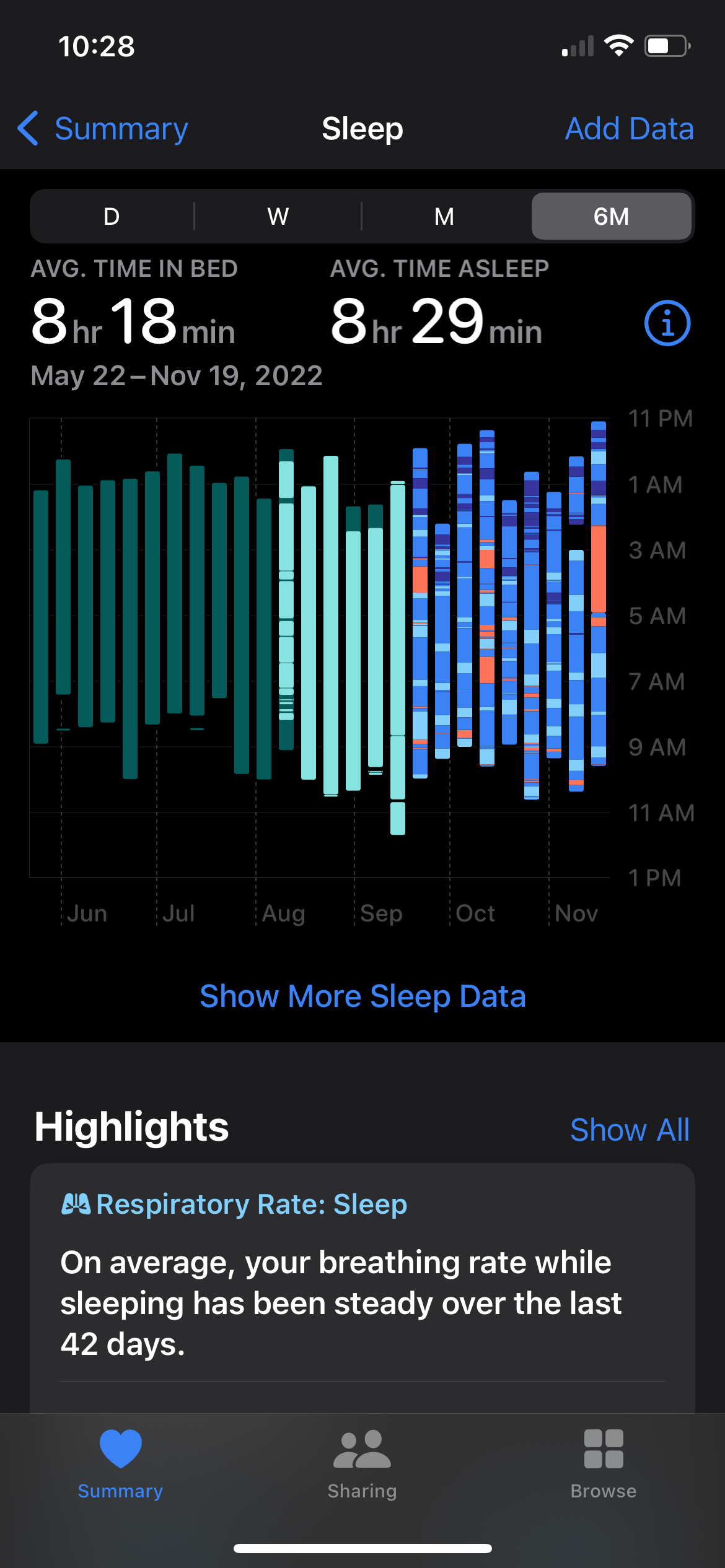Viewport: 725px width, 1568px height.
Task: Open Show More Sleep Data
Action: 362,996
